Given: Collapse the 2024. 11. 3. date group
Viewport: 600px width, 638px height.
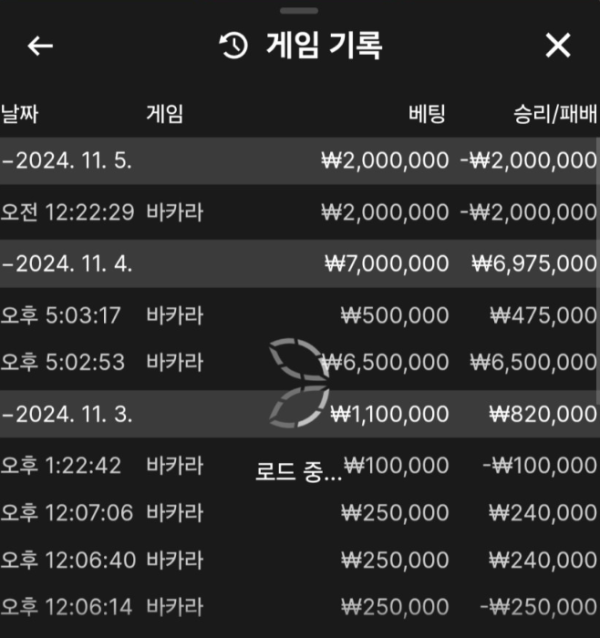Looking at the screenshot, I should 68,413.
